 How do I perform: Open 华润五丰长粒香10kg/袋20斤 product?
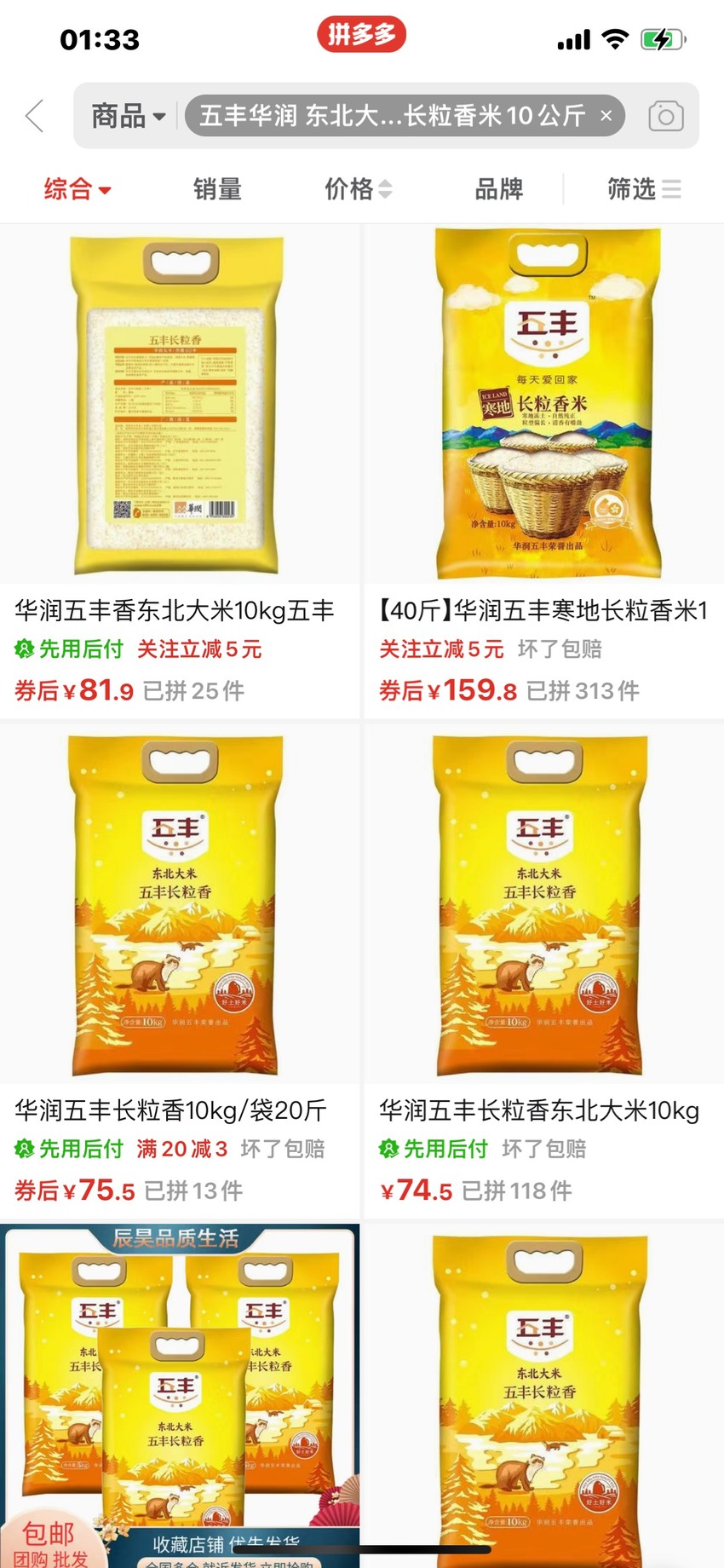(180, 971)
